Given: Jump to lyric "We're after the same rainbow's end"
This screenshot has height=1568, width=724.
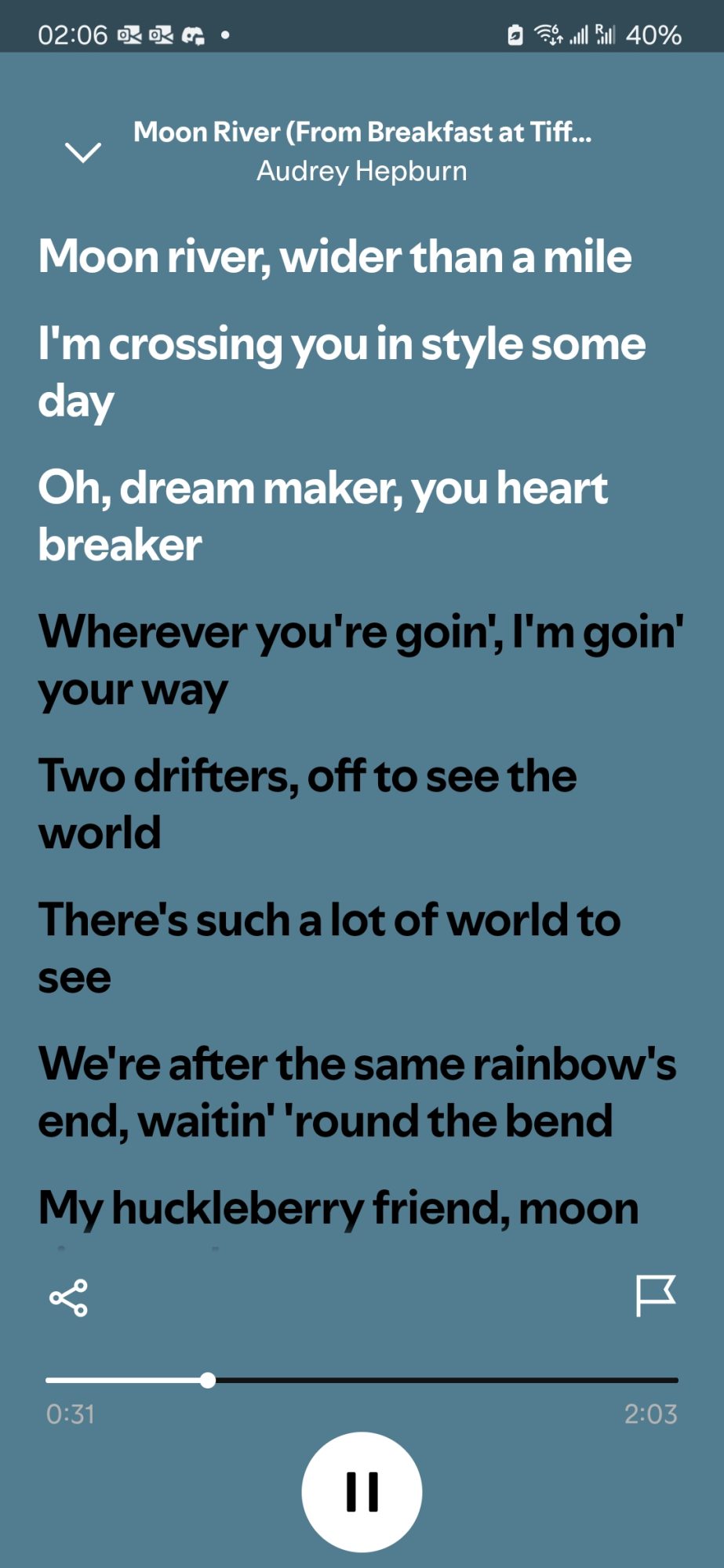Looking at the screenshot, I should (356, 1092).
